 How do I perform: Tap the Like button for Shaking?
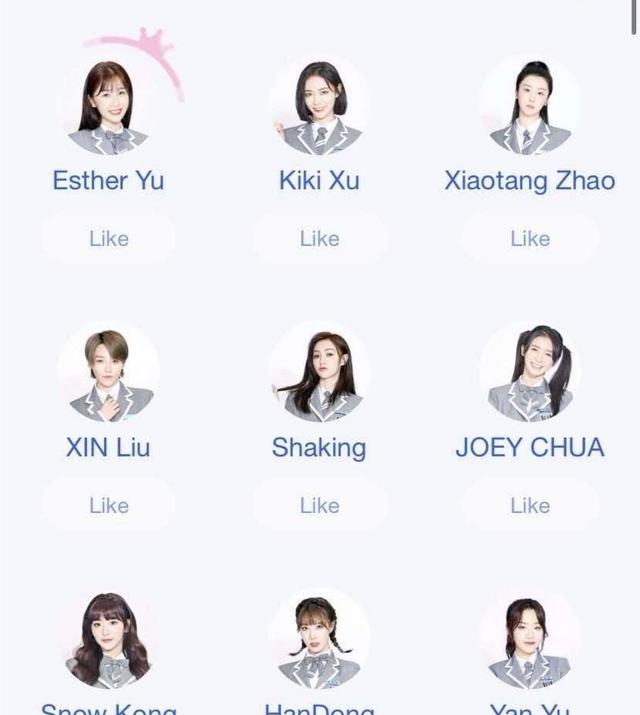pyautogui.click(x=319, y=505)
